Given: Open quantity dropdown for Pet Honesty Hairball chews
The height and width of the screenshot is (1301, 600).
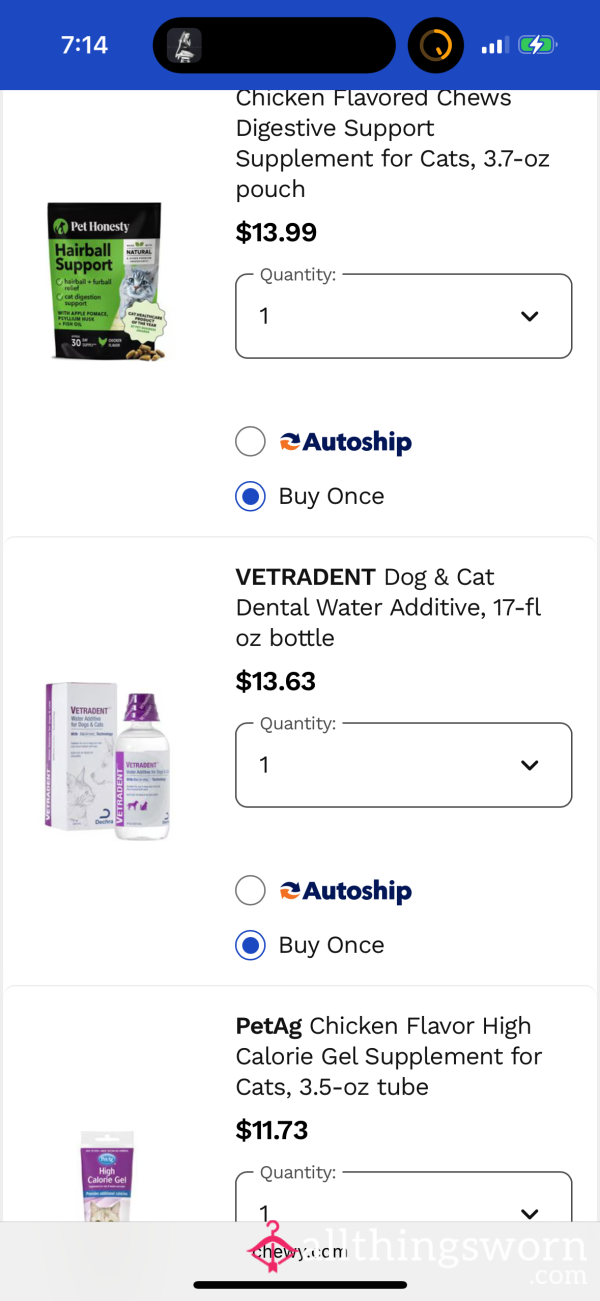Looking at the screenshot, I should coord(403,316).
